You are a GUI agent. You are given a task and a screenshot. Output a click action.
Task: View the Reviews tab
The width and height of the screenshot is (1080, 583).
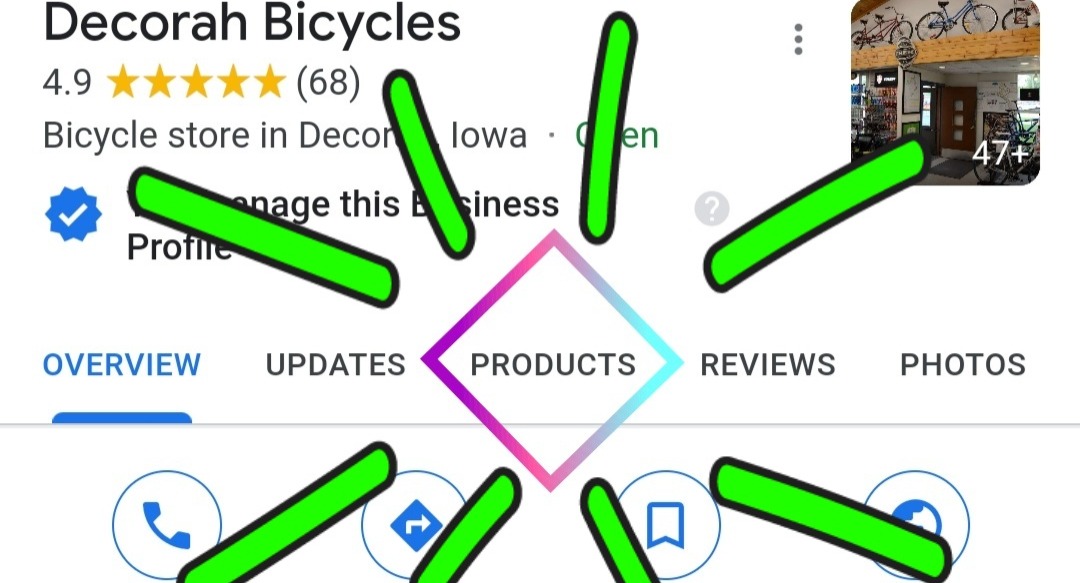(767, 365)
